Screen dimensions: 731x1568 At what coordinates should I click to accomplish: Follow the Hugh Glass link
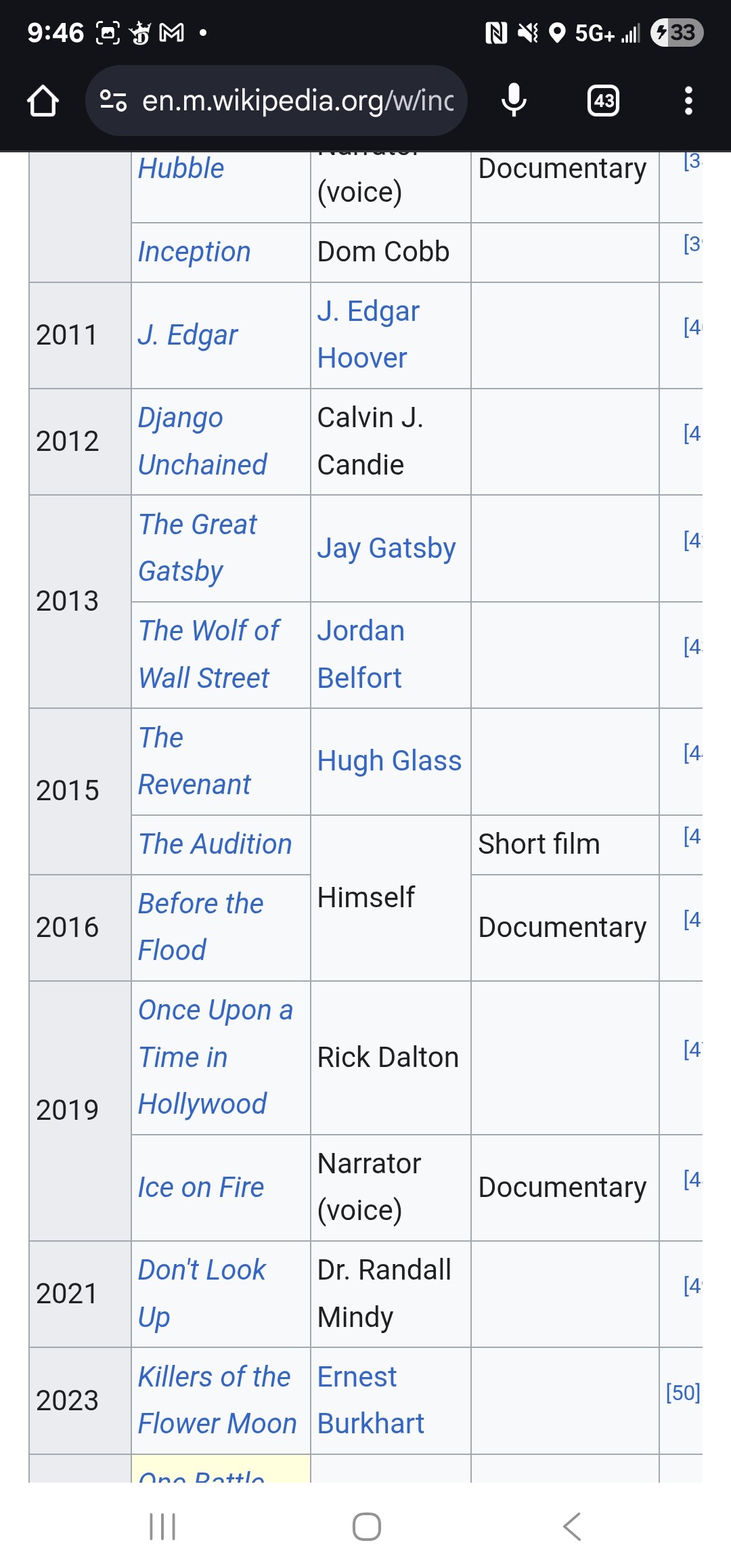389,761
